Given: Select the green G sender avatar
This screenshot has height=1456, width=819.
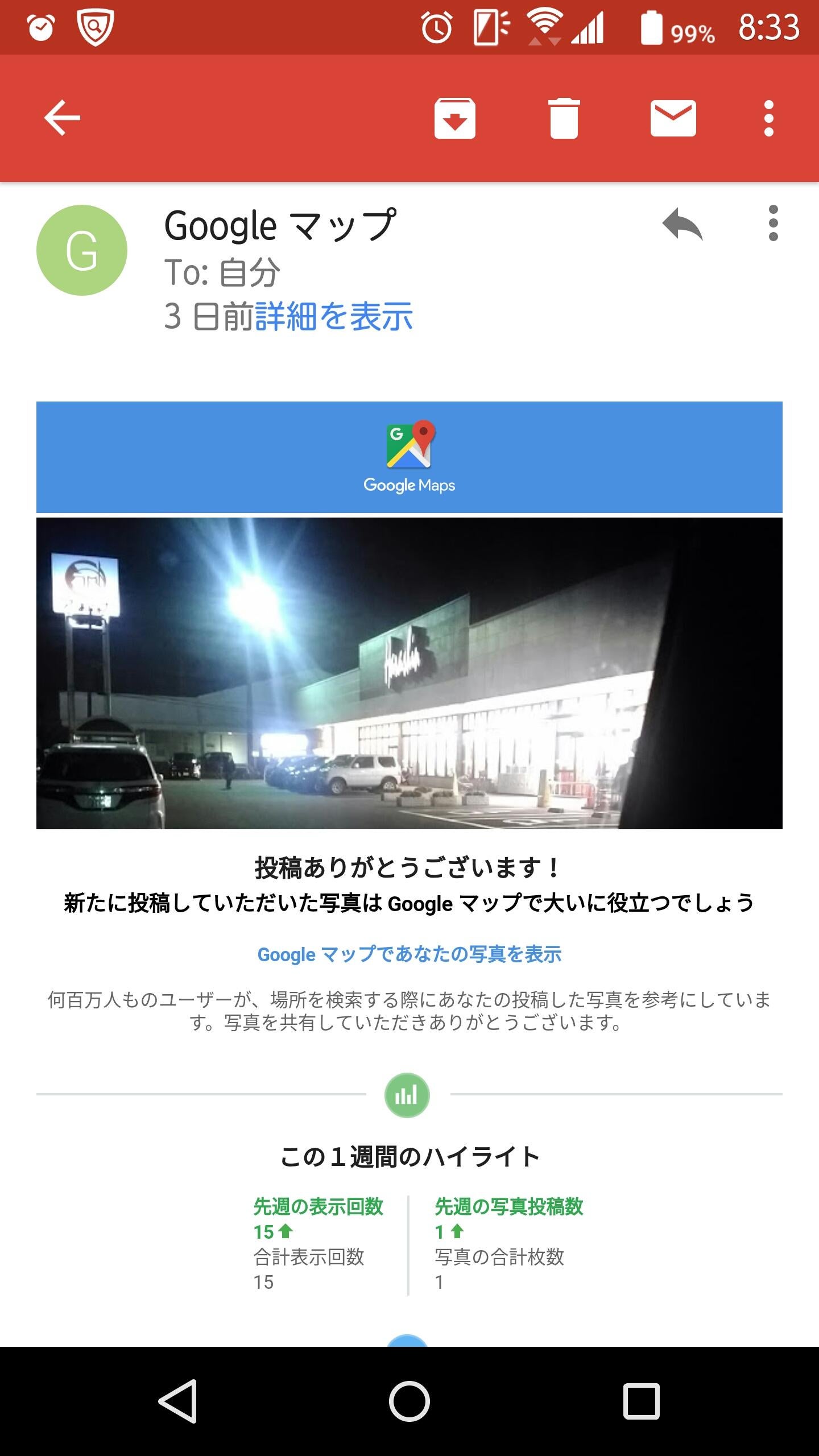Looking at the screenshot, I should pyautogui.click(x=82, y=250).
